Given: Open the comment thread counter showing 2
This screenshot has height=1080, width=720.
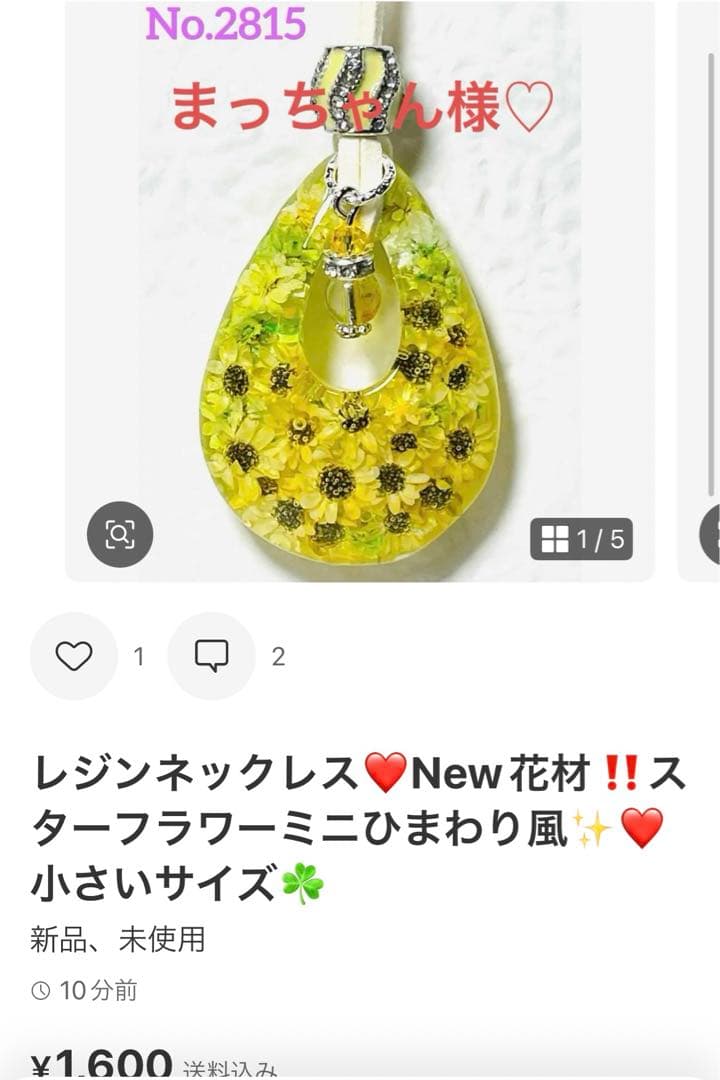Looking at the screenshot, I should pos(277,657).
